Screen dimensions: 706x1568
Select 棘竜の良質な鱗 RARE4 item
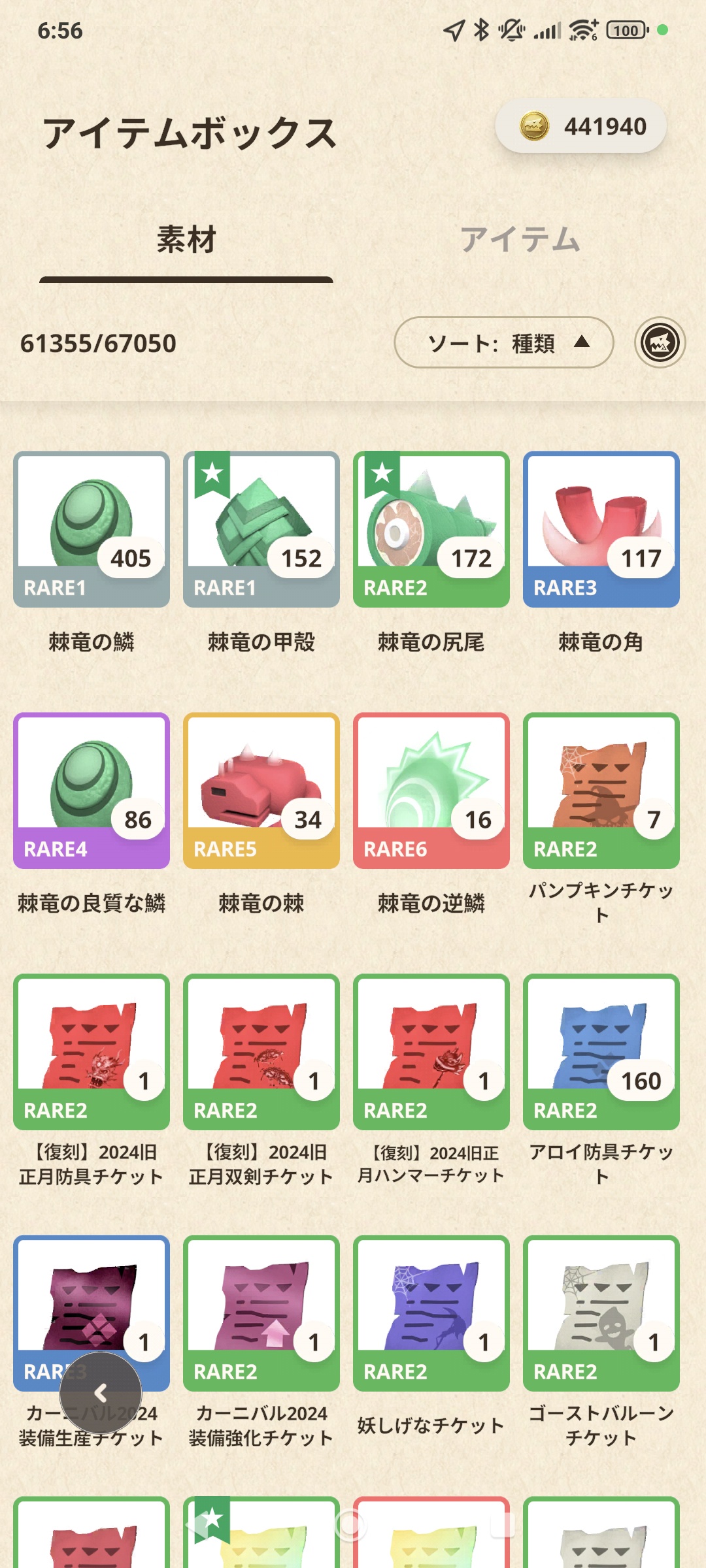point(92,791)
